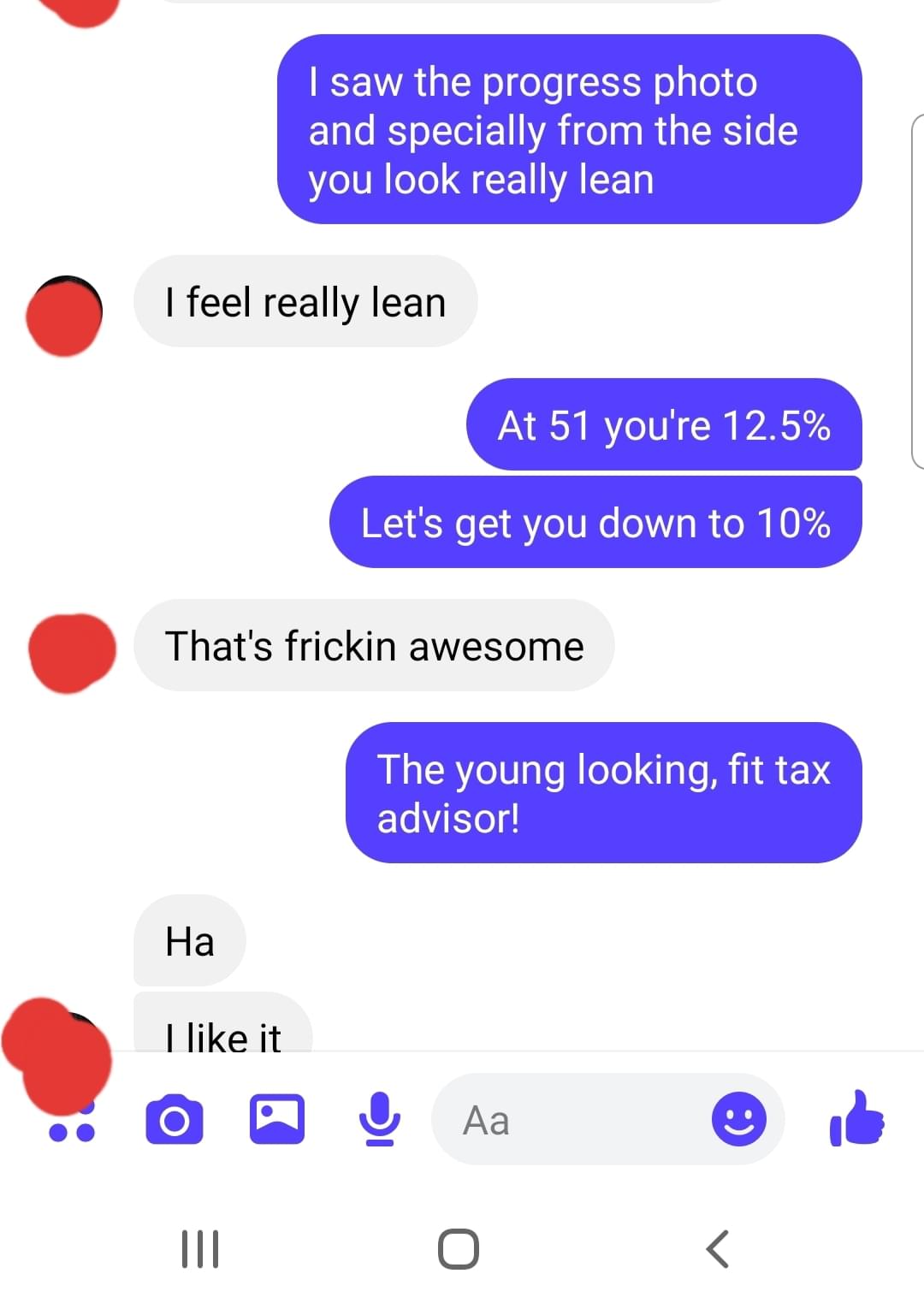Focus the Aa message input field
The height and width of the screenshot is (1309, 924).
(x=573, y=1120)
